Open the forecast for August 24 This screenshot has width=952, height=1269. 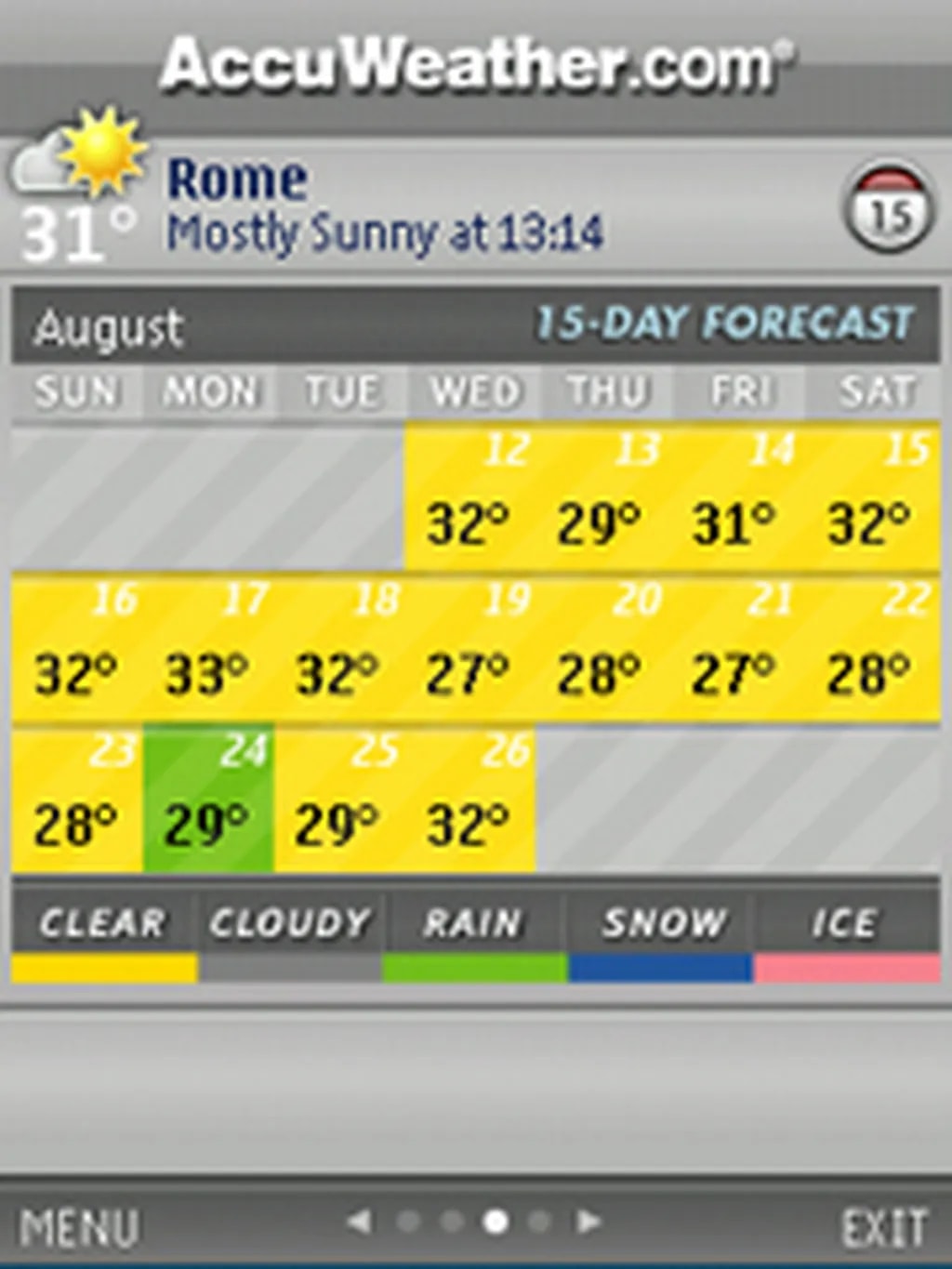[208, 799]
